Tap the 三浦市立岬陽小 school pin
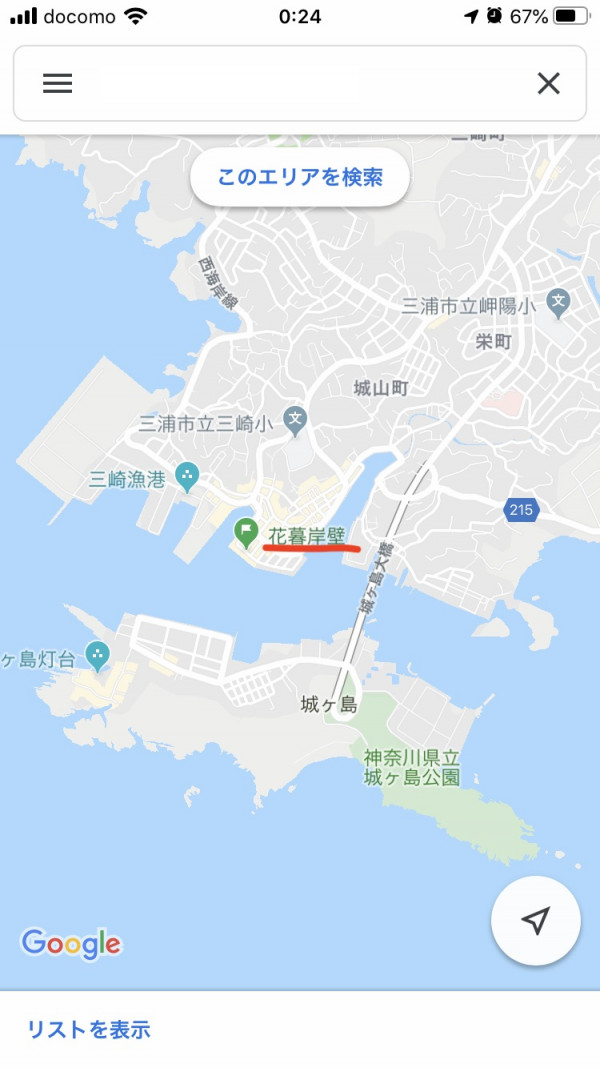Image resolution: width=600 pixels, height=1068 pixels. pyautogui.click(x=558, y=303)
